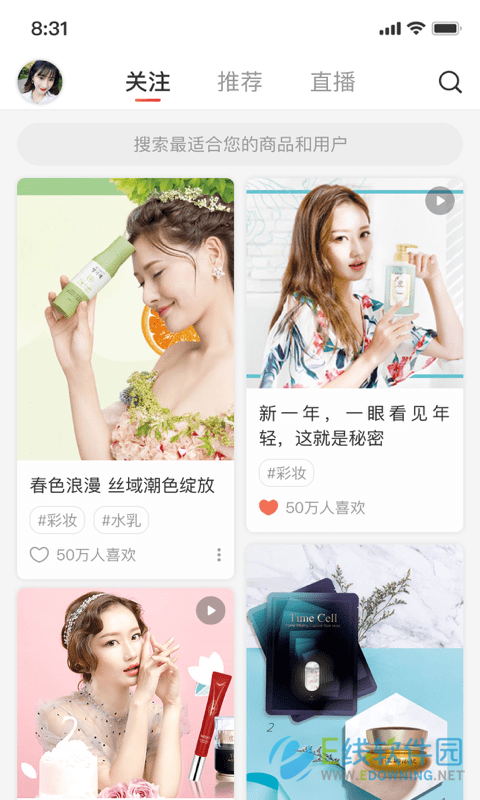480x800 pixels.
Task: Select the 关注 tab
Action: pyautogui.click(x=147, y=82)
